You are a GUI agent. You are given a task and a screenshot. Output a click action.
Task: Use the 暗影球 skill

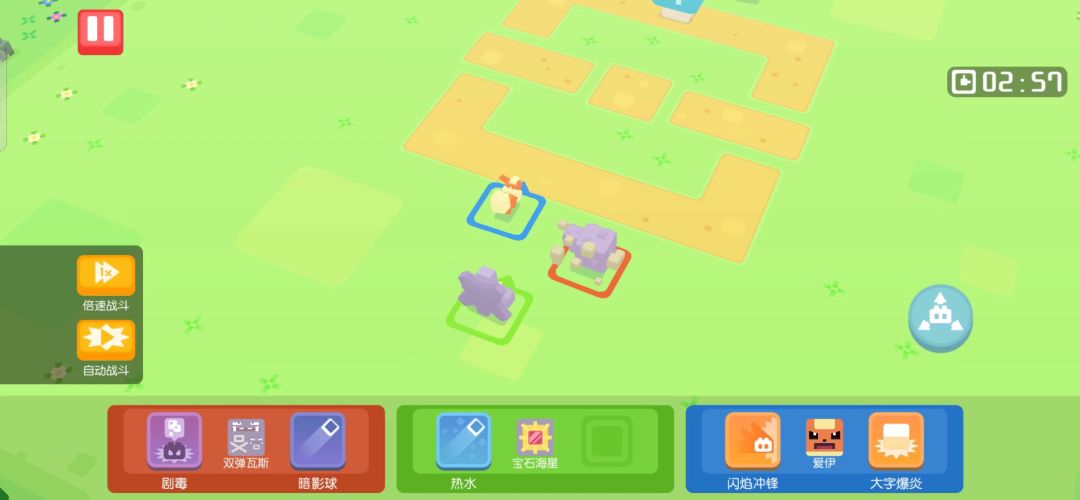click(317, 441)
